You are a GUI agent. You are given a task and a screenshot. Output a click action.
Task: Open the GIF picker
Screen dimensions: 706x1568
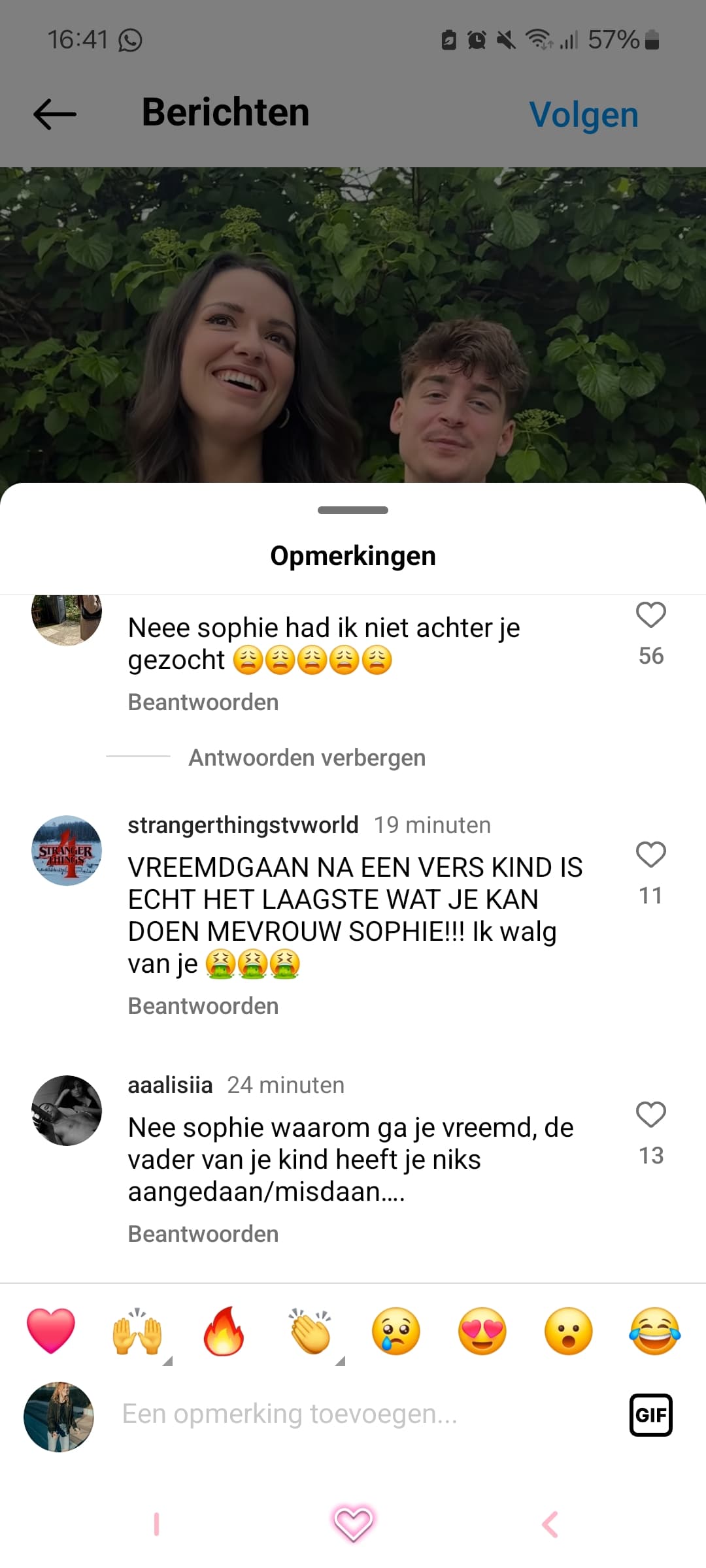click(651, 1415)
